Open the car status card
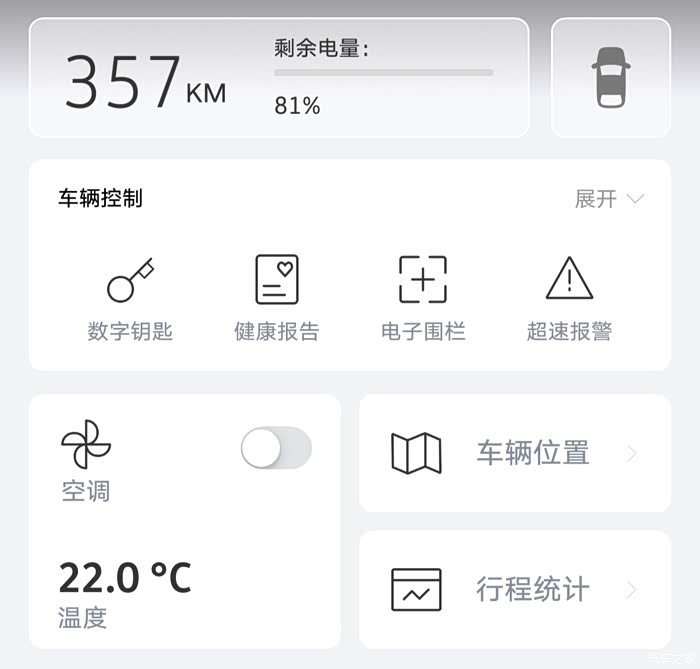The image size is (700, 669). [x=611, y=78]
